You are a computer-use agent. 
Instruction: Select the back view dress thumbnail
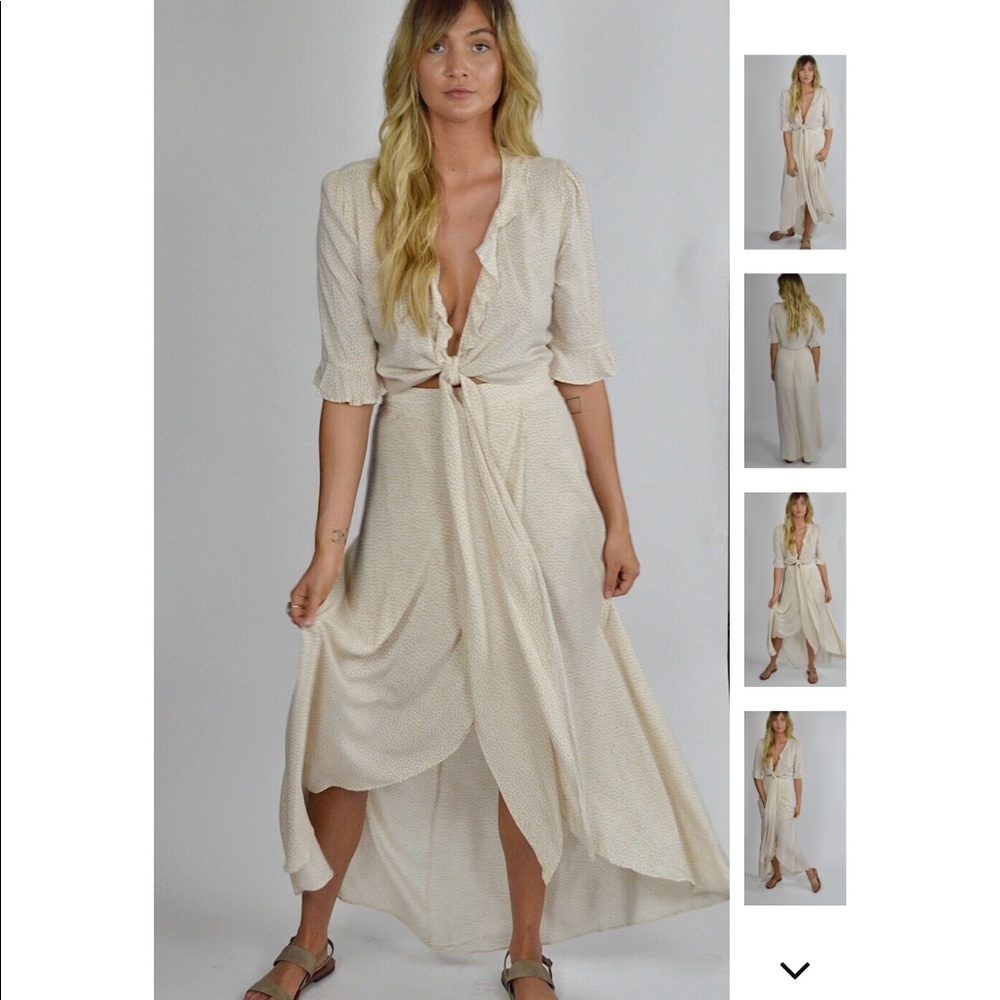point(794,370)
